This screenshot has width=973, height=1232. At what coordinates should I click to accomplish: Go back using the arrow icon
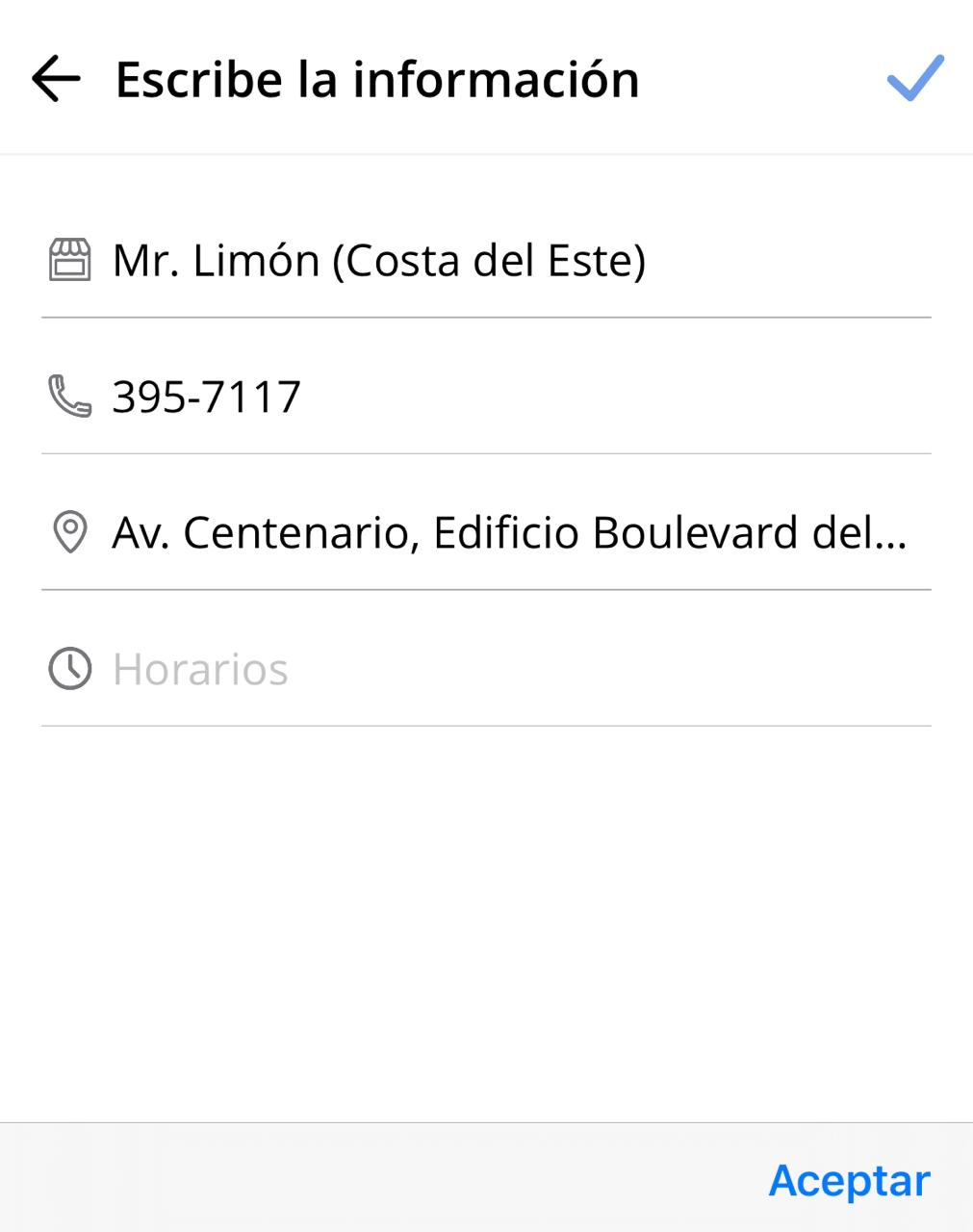56,79
